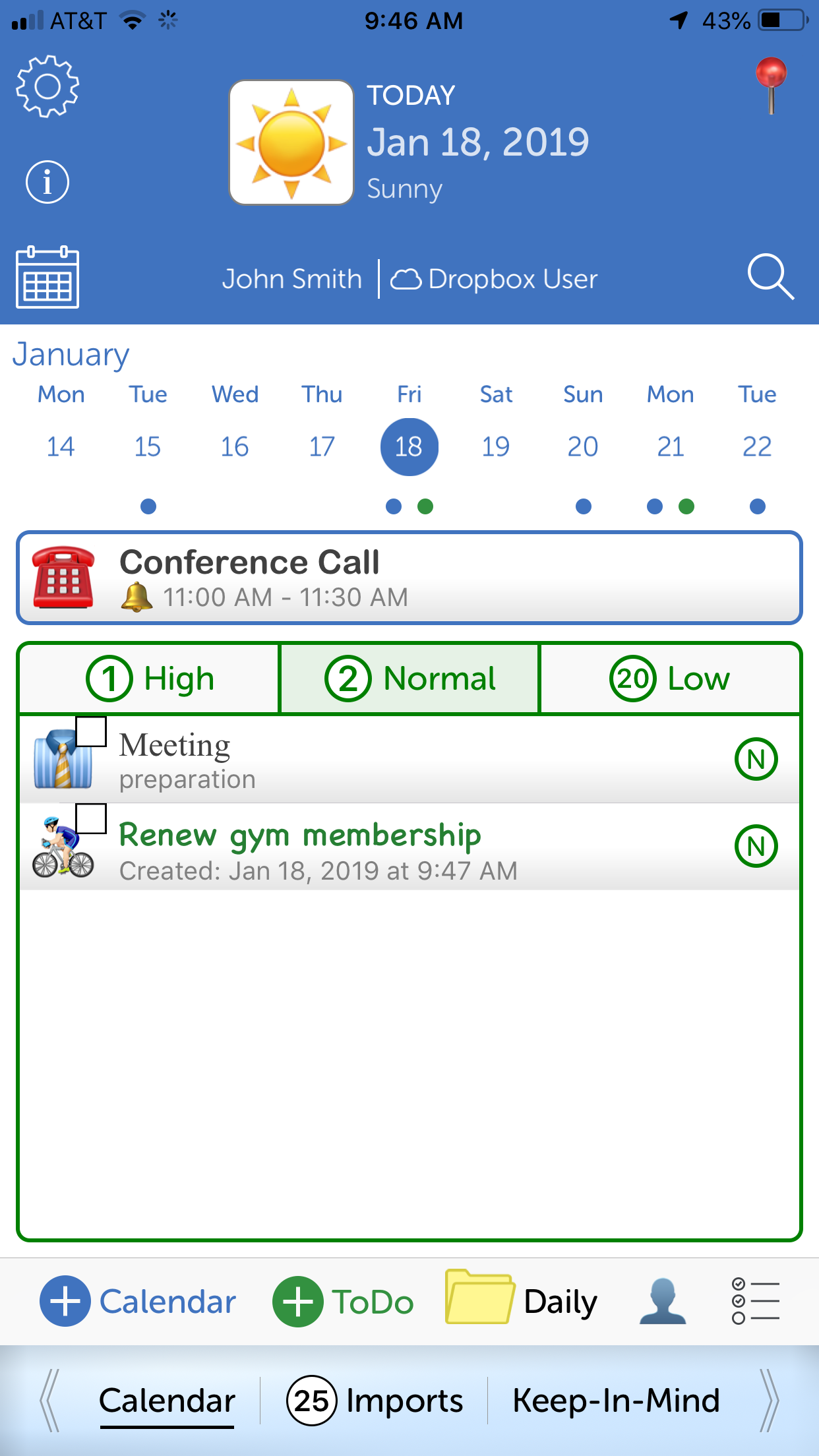Viewport: 819px width, 1456px height.
Task: Tap the right double-chevron arrow
Action: [769, 1401]
